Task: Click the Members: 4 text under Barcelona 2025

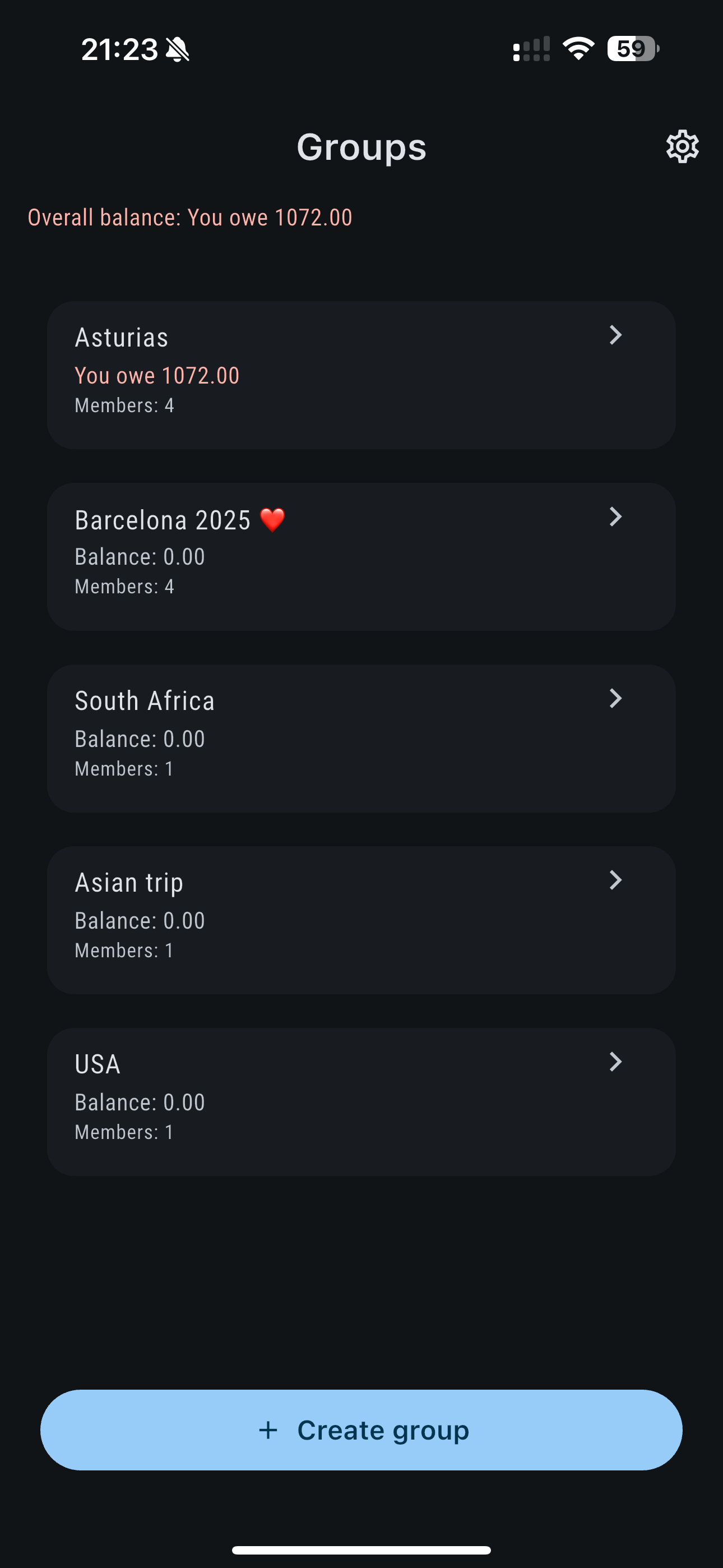Action: [x=123, y=586]
